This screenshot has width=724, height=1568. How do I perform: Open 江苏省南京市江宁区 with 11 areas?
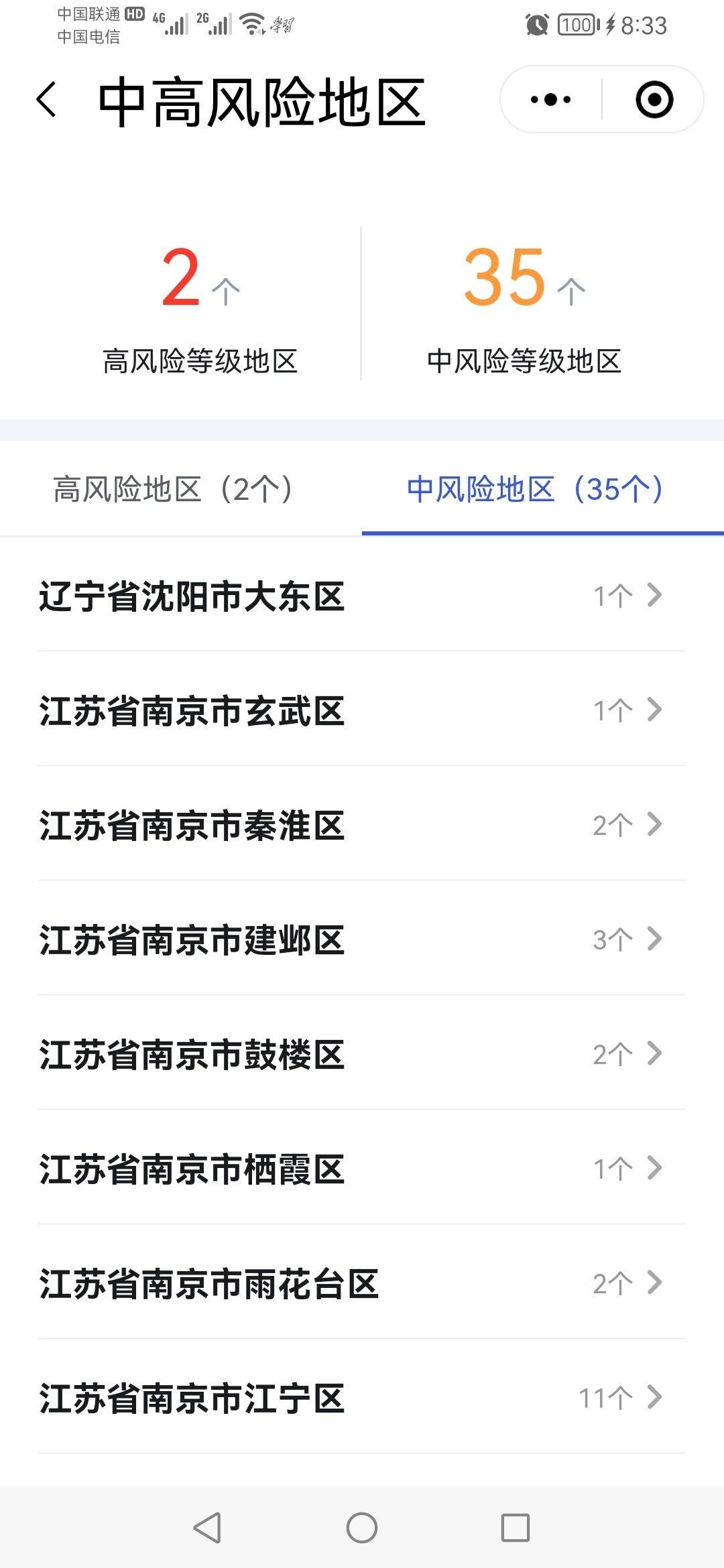(x=362, y=1397)
